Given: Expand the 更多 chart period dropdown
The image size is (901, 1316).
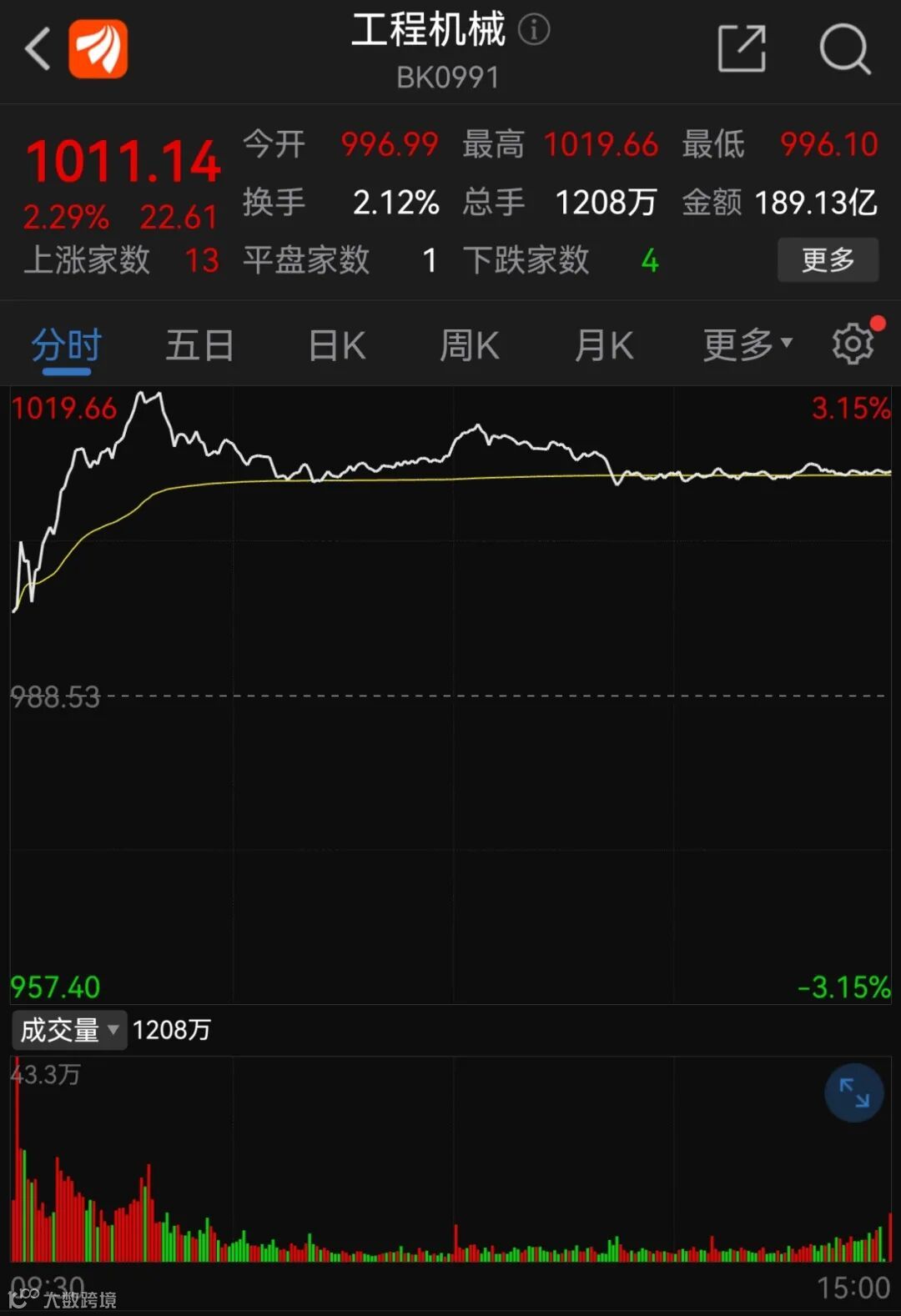Looking at the screenshot, I should point(747,344).
